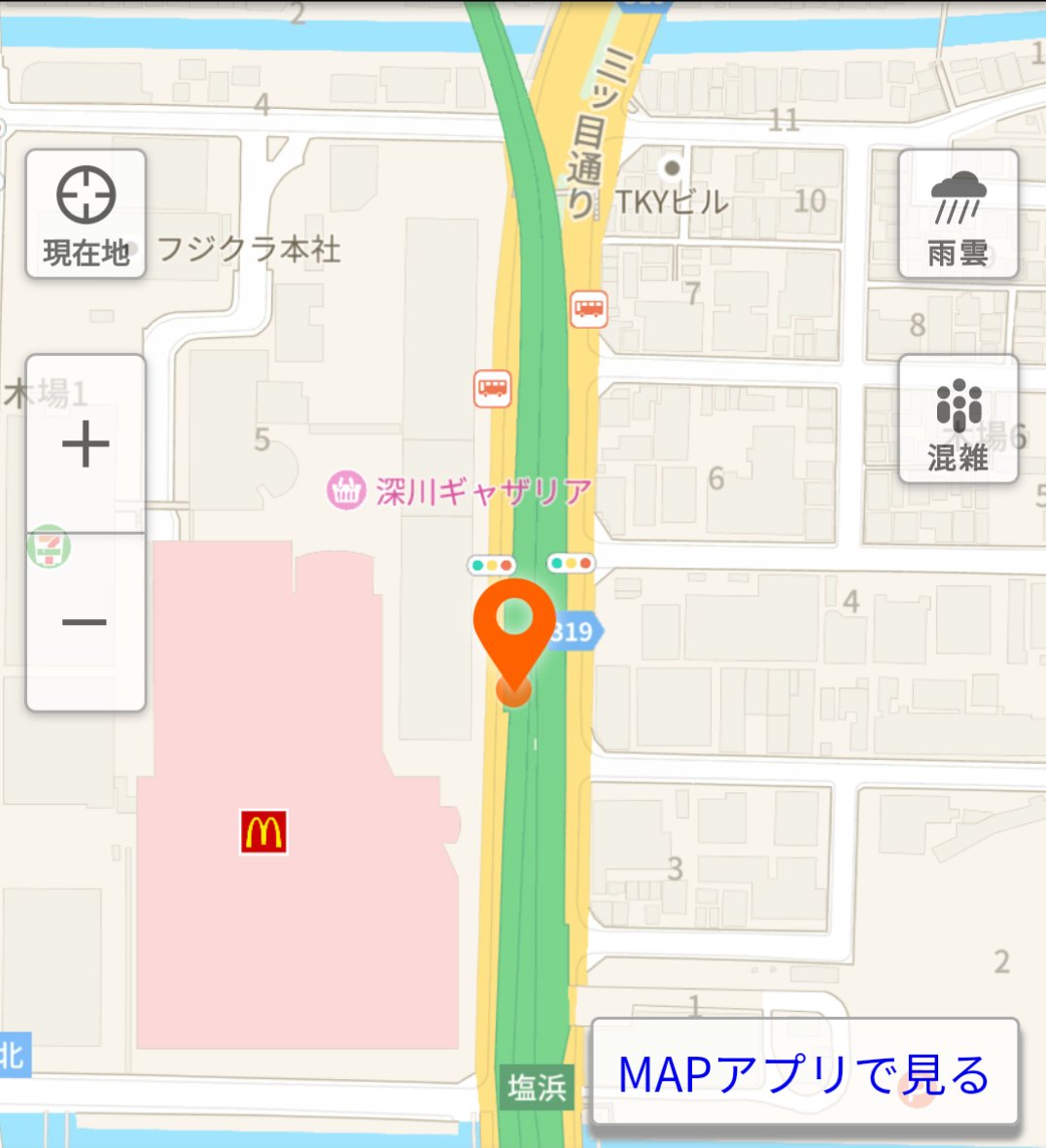Zoom in with the plus button
The image size is (1046, 1148).
(86, 445)
